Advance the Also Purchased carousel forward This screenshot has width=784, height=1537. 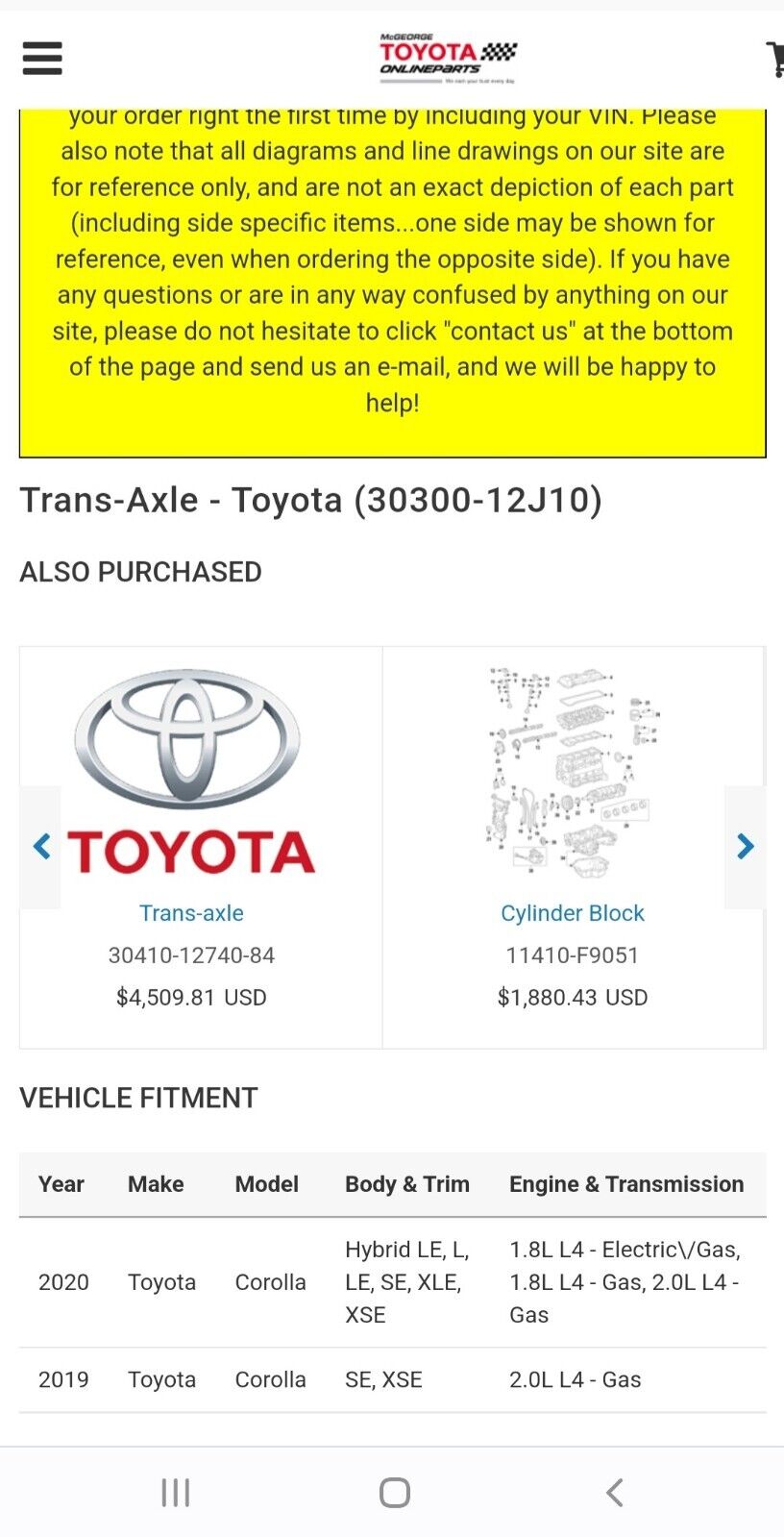745,847
